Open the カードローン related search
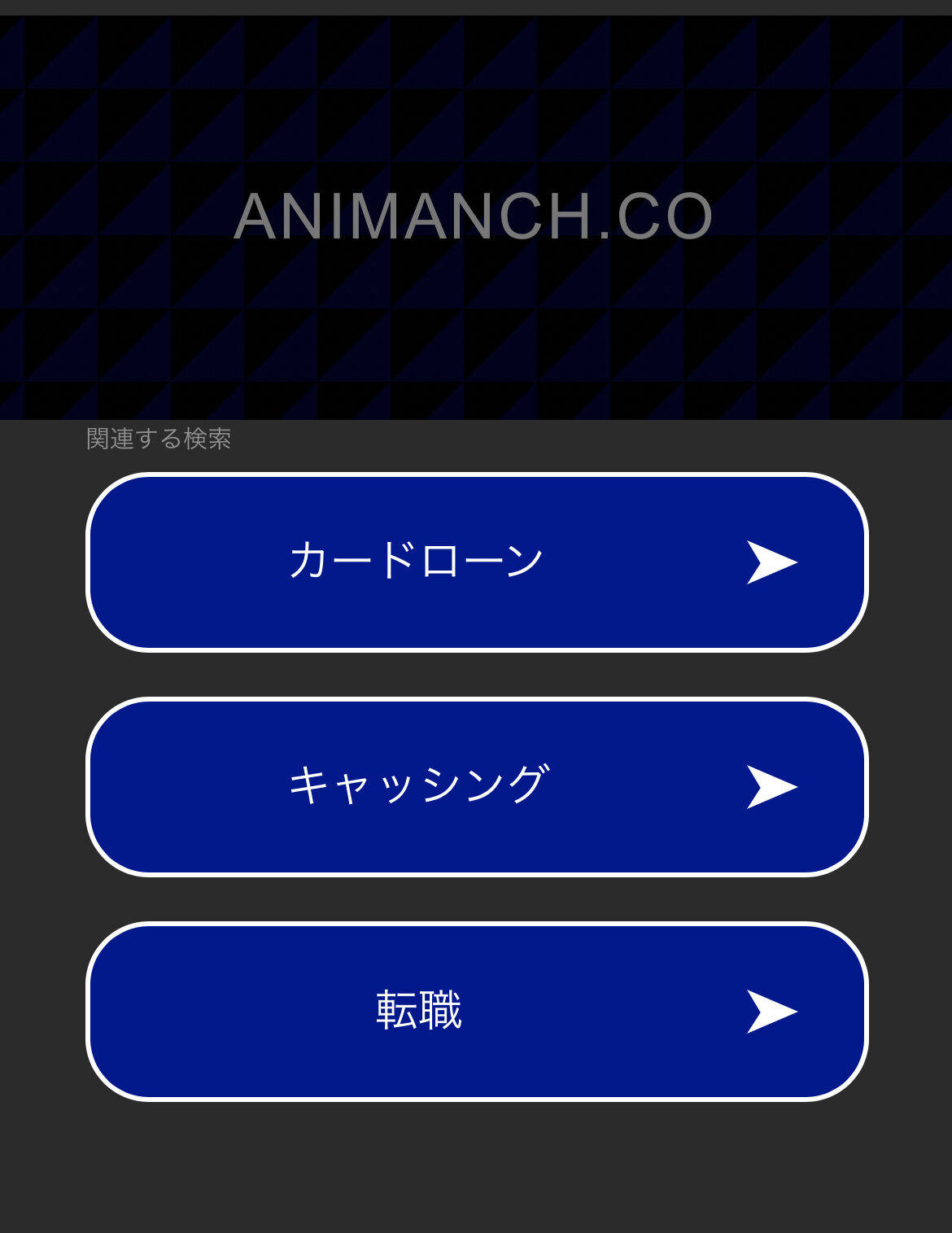Viewport: 952px width, 1233px height. click(x=477, y=562)
